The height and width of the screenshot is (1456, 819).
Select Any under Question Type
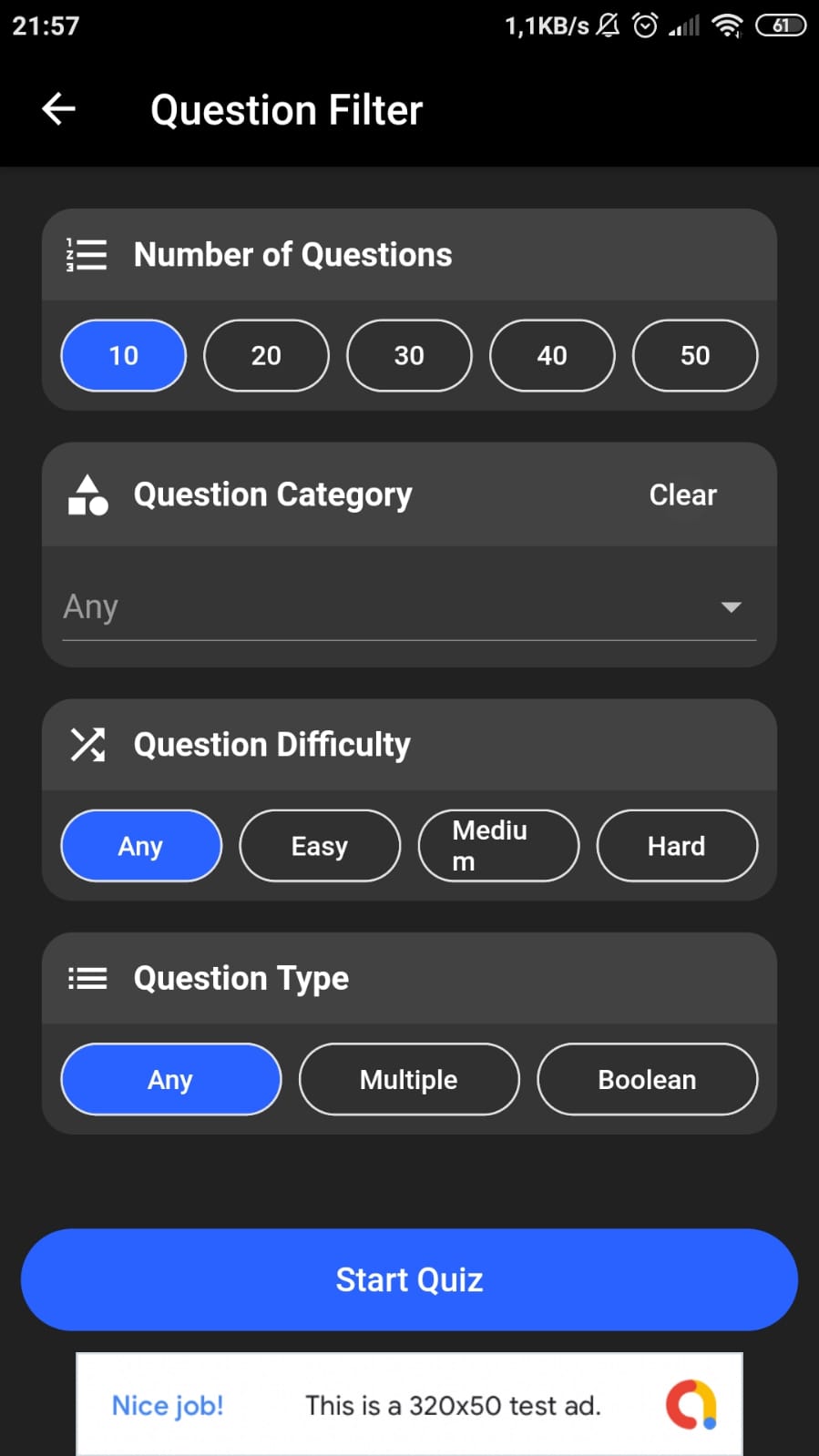170,1079
